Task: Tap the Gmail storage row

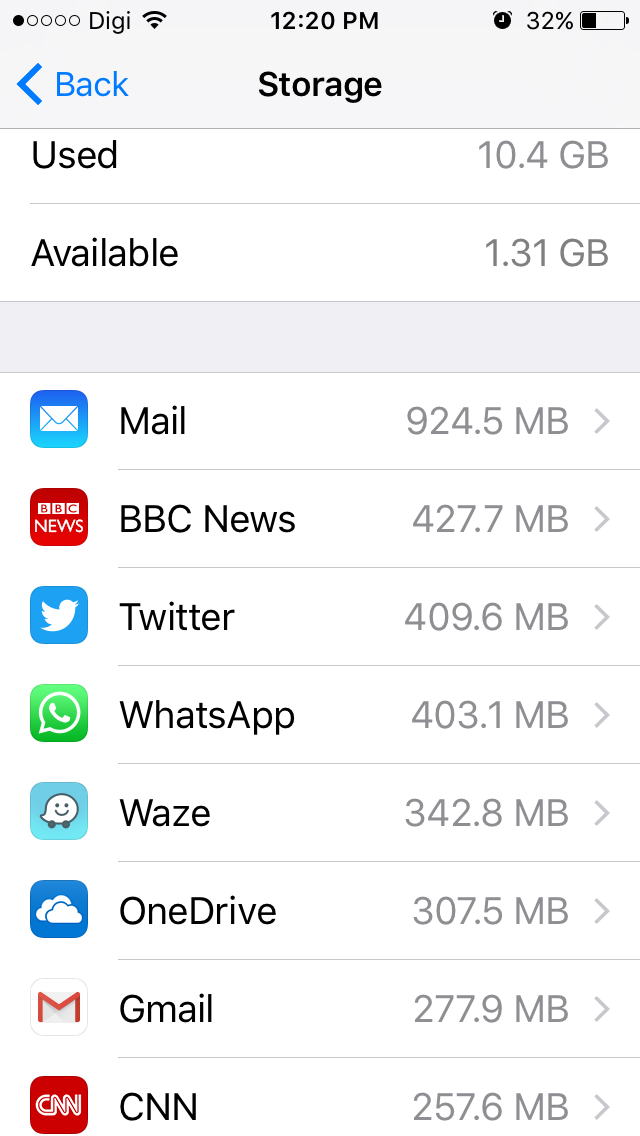Action: 320,1008
